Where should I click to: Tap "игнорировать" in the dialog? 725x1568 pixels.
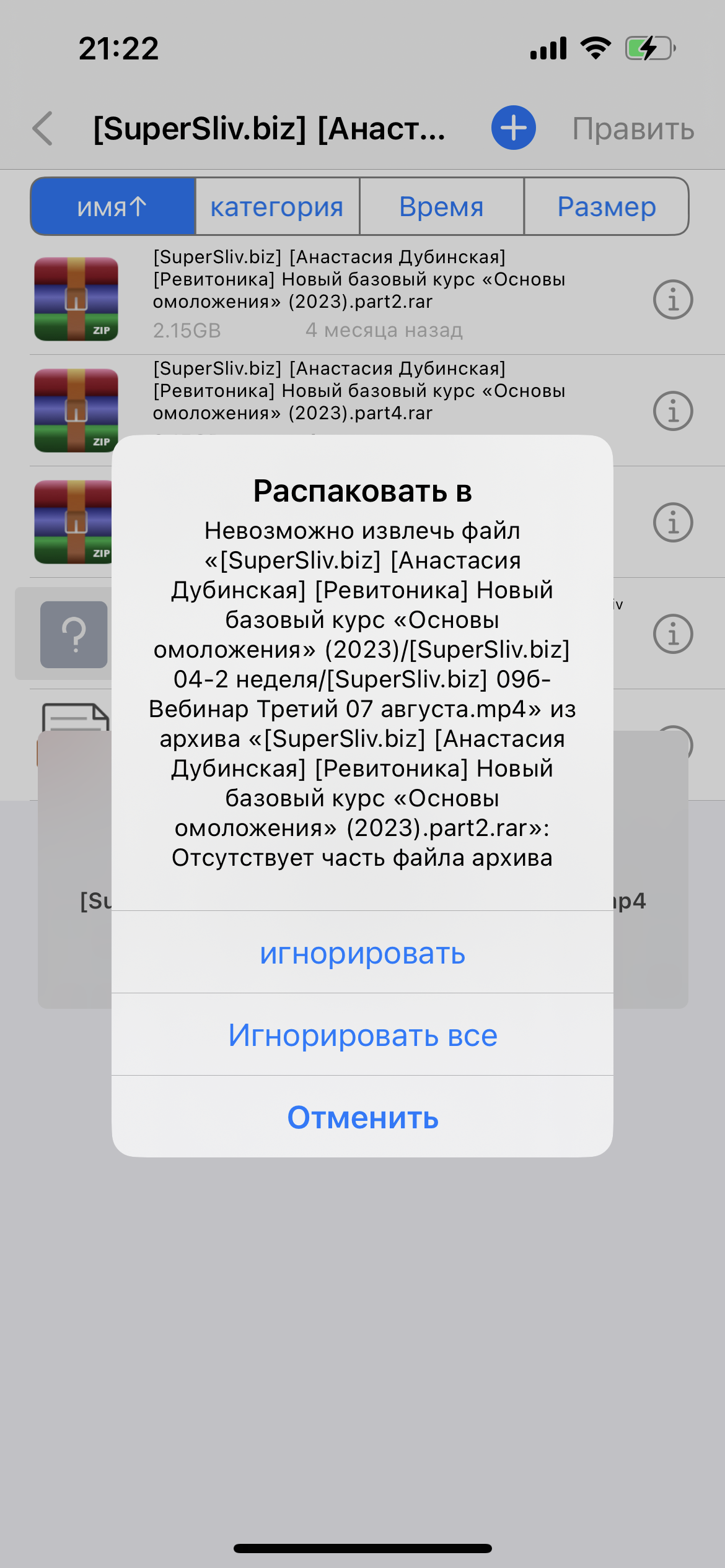click(362, 952)
